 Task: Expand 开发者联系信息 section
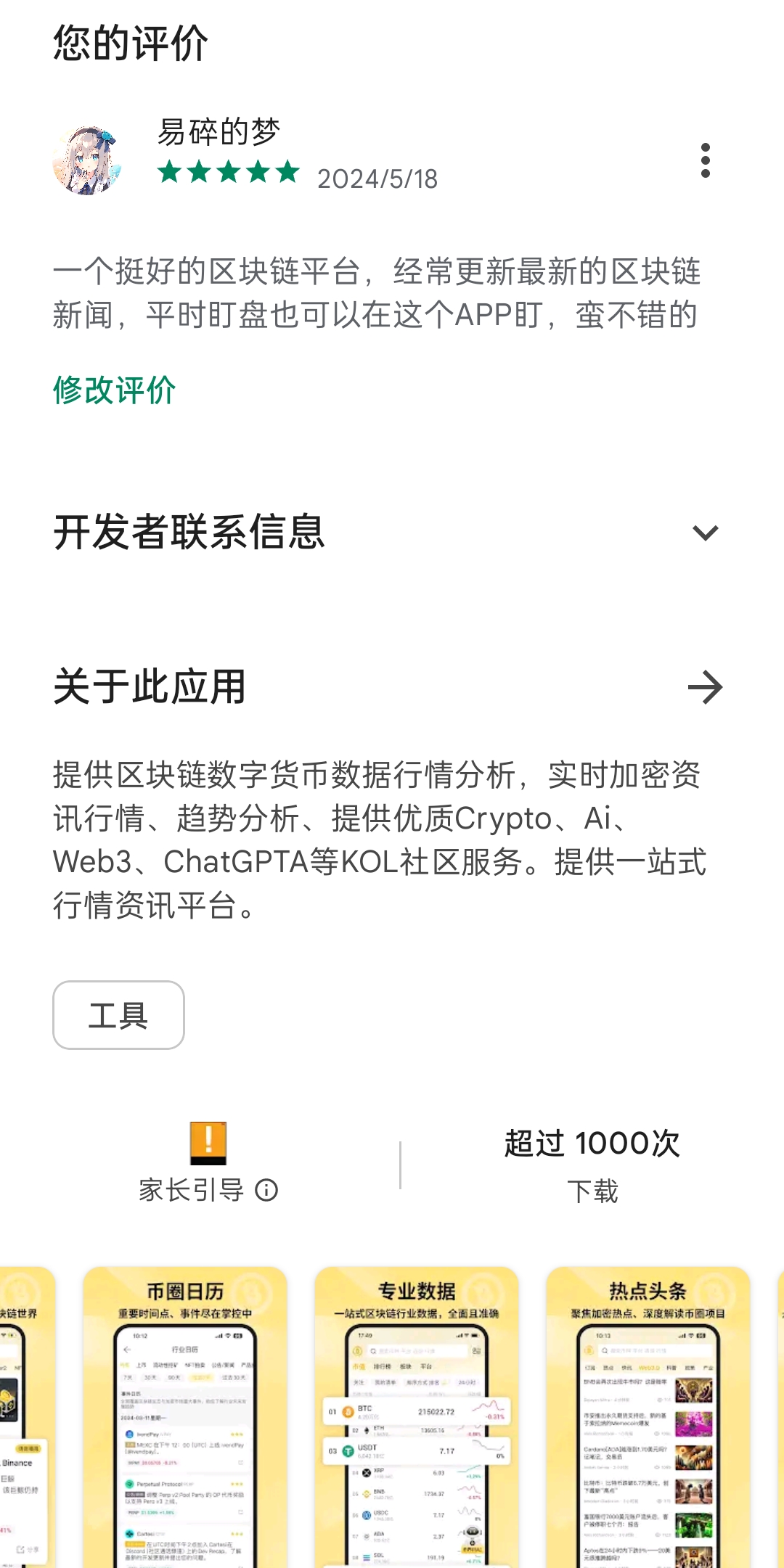(x=705, y=533)
